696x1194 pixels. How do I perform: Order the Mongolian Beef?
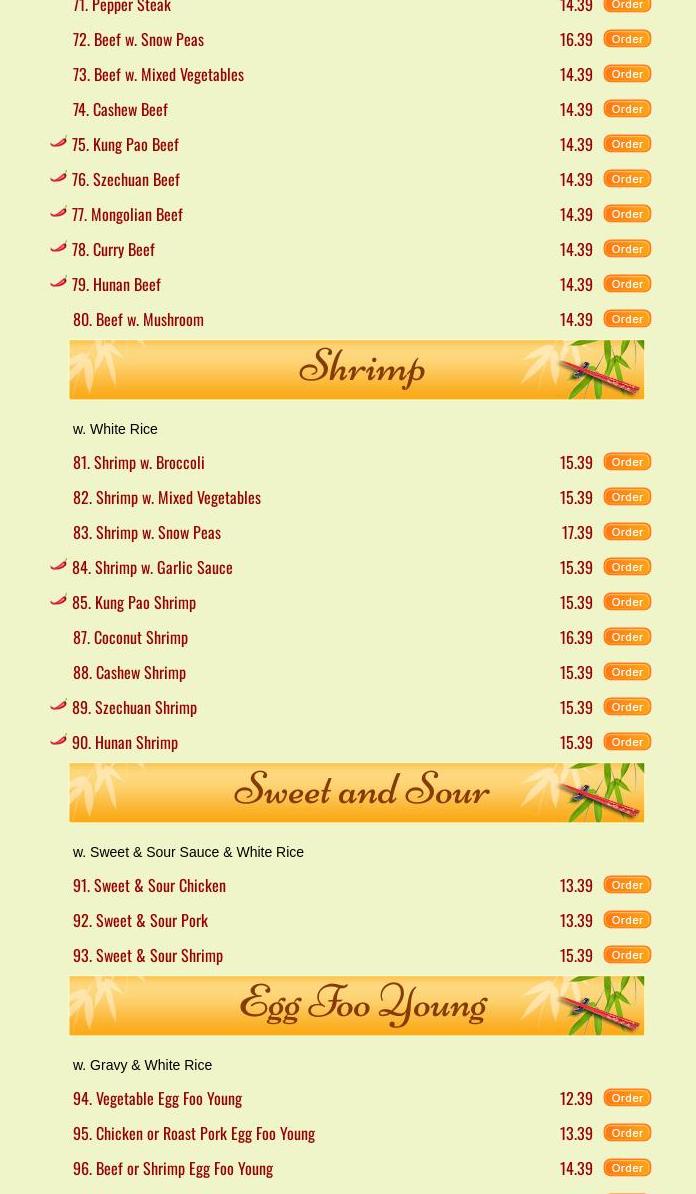pyautogui.click(x=627, y=214)
